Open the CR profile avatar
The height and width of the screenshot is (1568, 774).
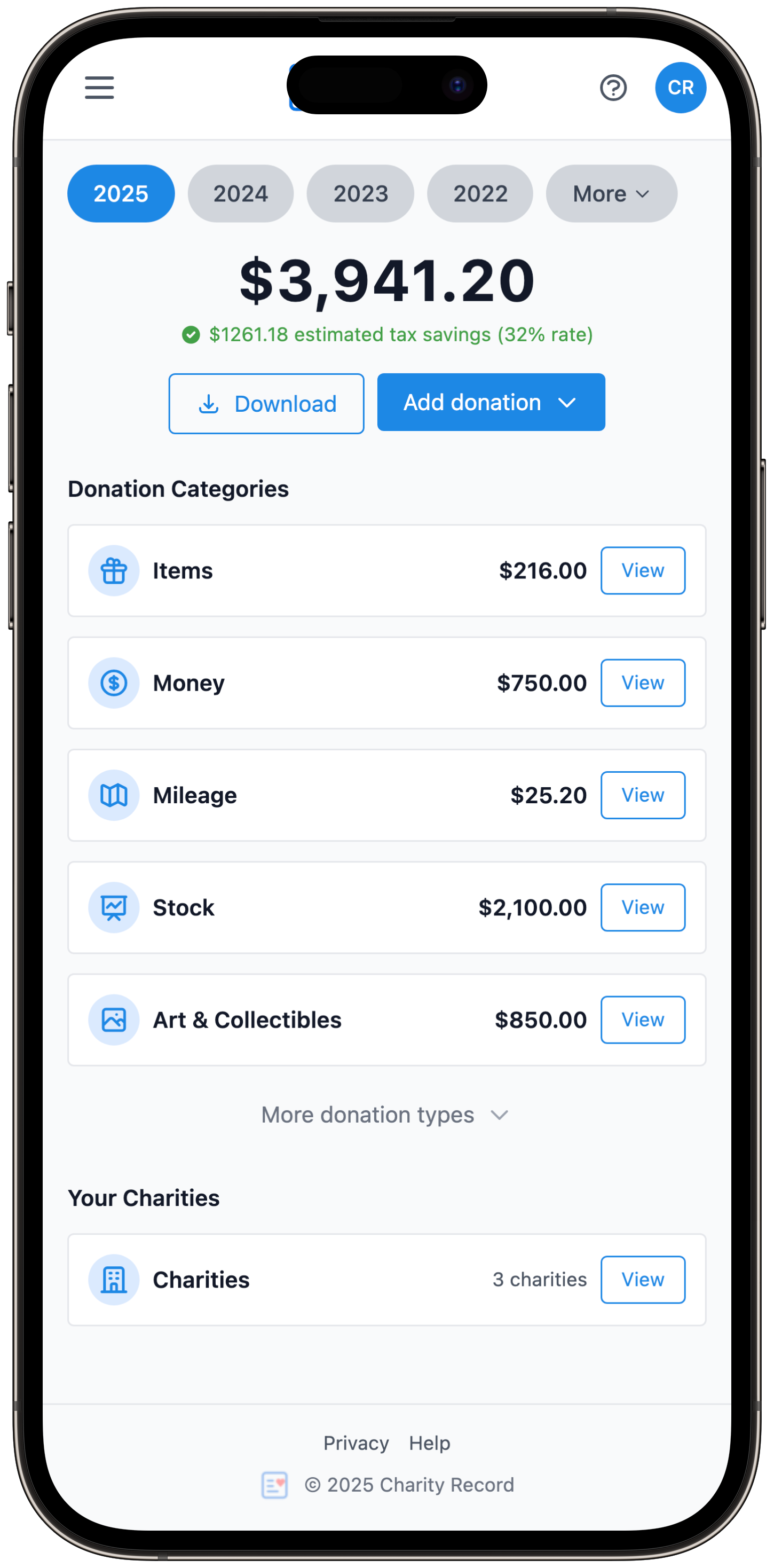[680, 88]
